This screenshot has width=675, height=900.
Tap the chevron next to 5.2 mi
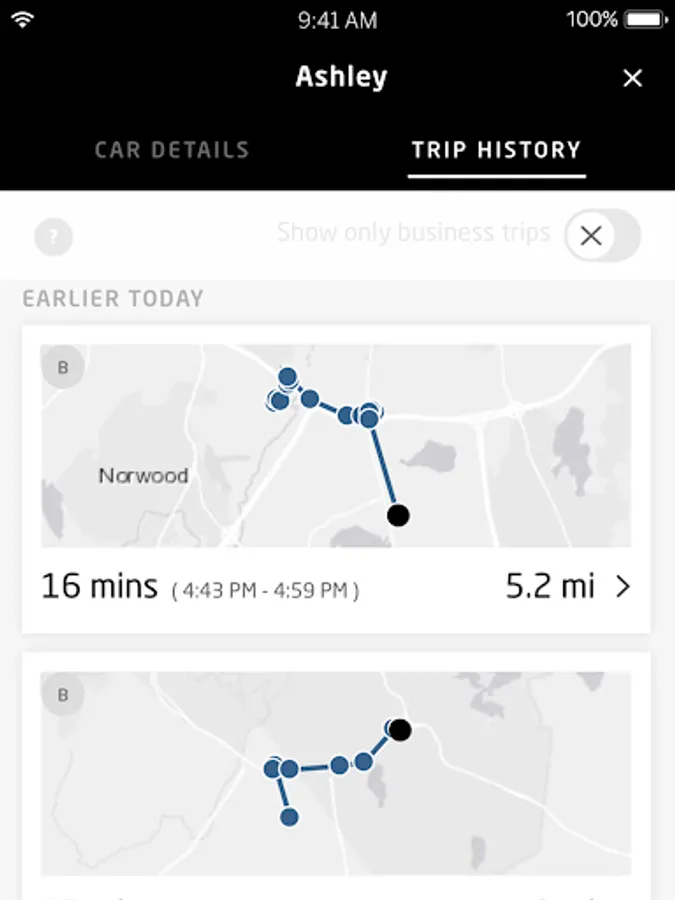click(x=624, y=587)
